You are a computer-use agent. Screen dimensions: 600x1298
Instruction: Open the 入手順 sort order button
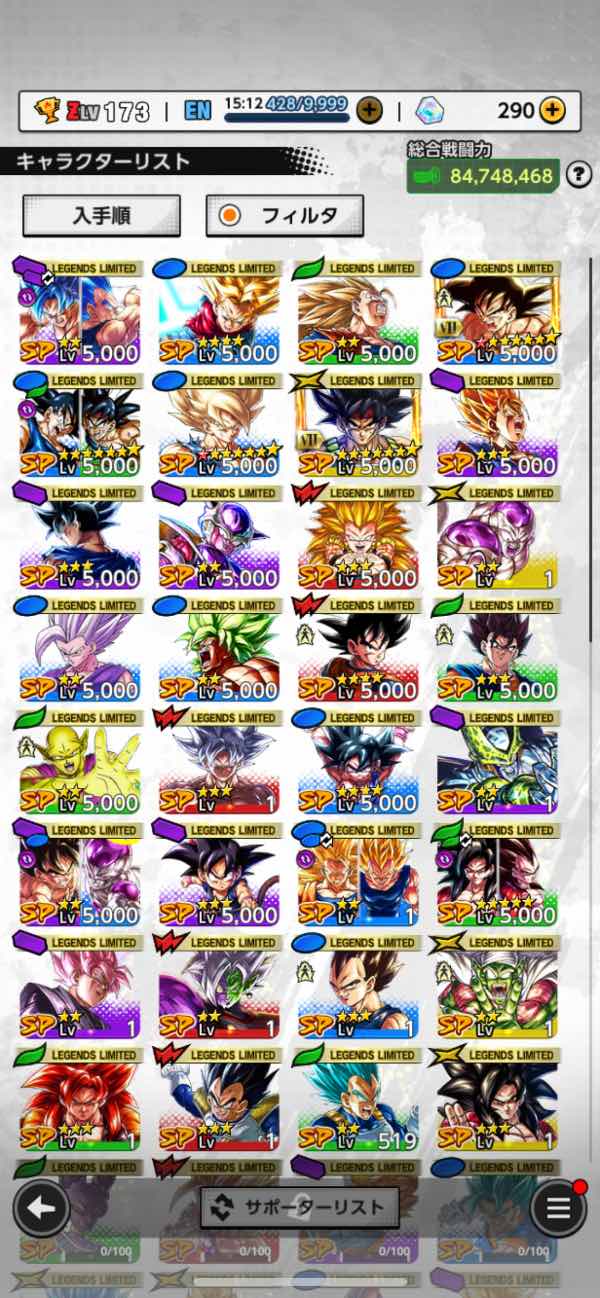click(101, 215)
